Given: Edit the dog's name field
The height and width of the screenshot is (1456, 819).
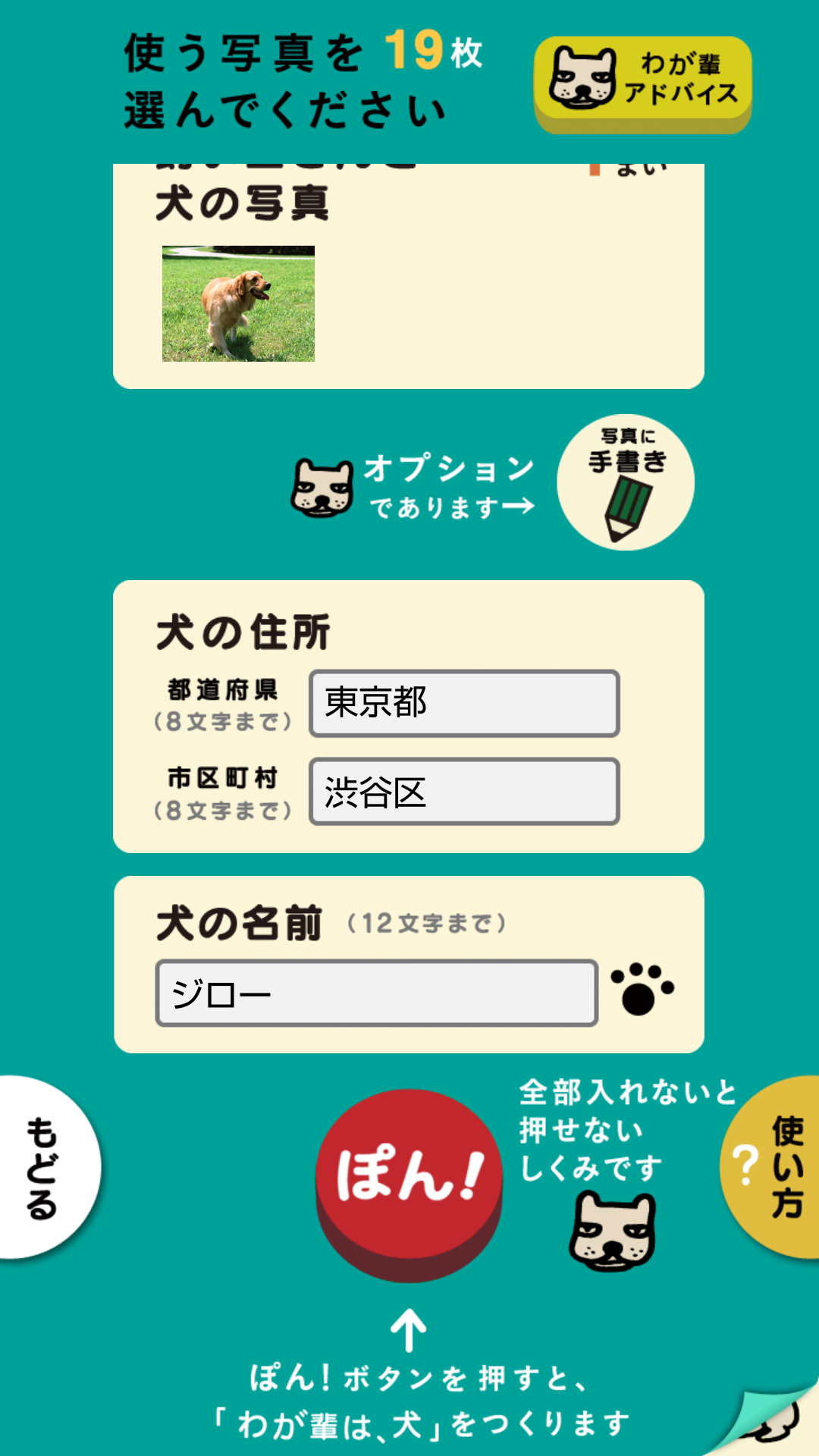Looking at the screenshot, I should (376, 993).
